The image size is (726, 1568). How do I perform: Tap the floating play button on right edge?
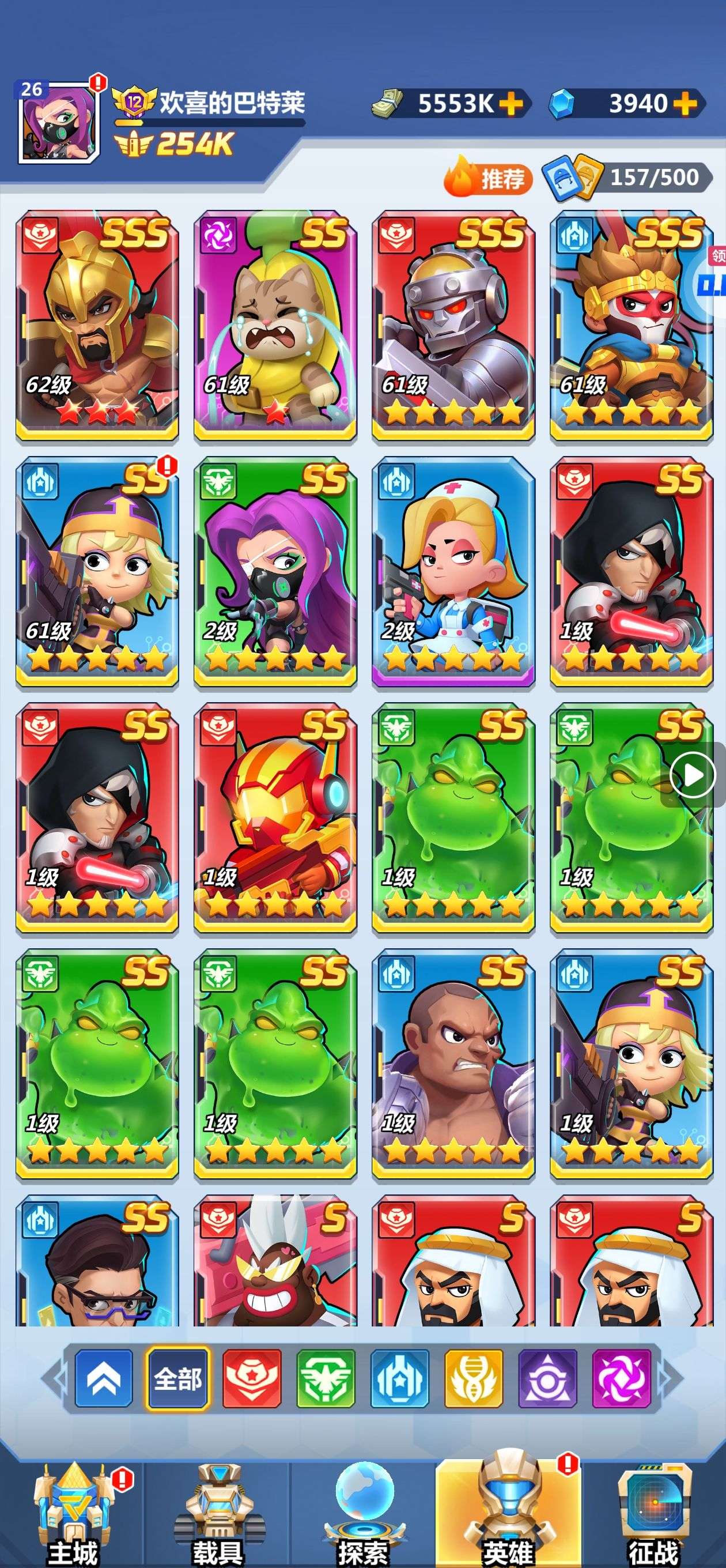click(x=693, y=775)
